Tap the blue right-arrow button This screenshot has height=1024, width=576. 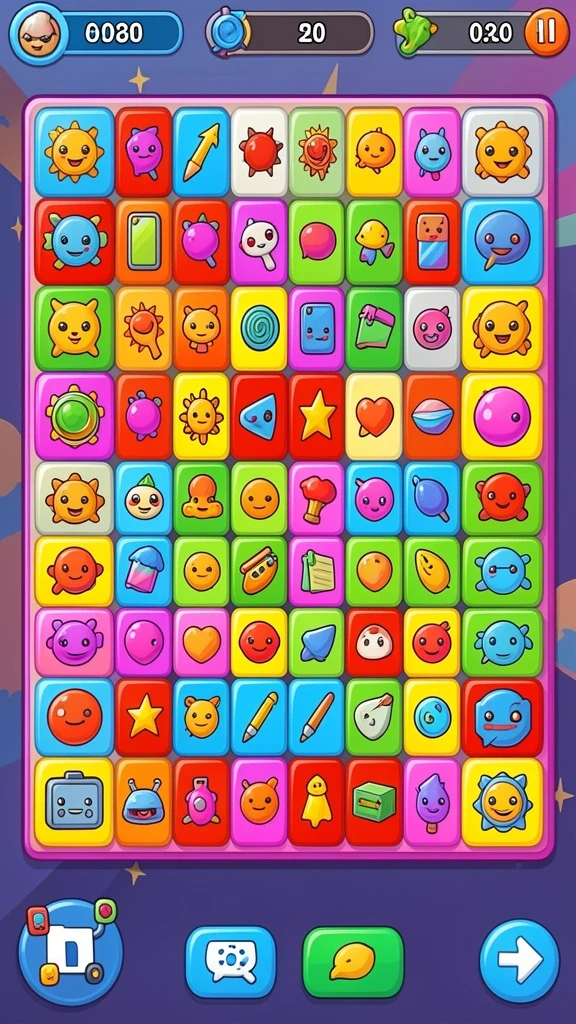520,960
